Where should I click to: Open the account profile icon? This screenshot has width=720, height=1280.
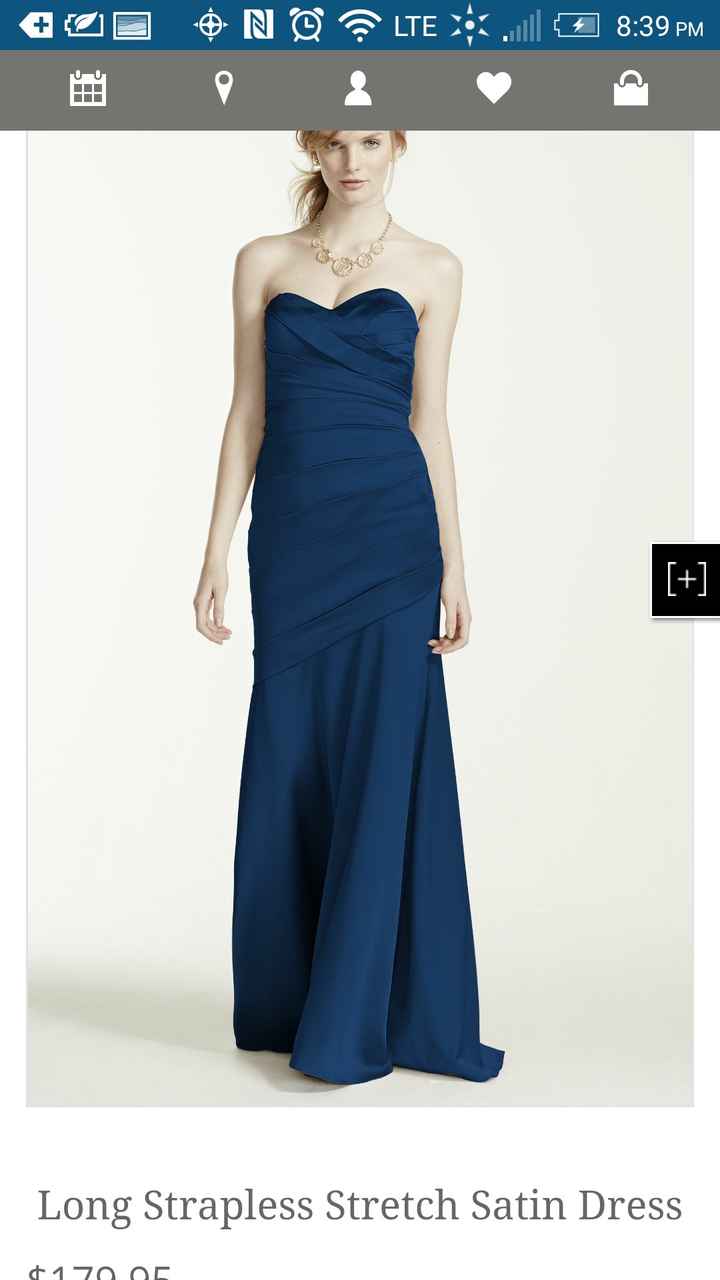coord(358,89)
